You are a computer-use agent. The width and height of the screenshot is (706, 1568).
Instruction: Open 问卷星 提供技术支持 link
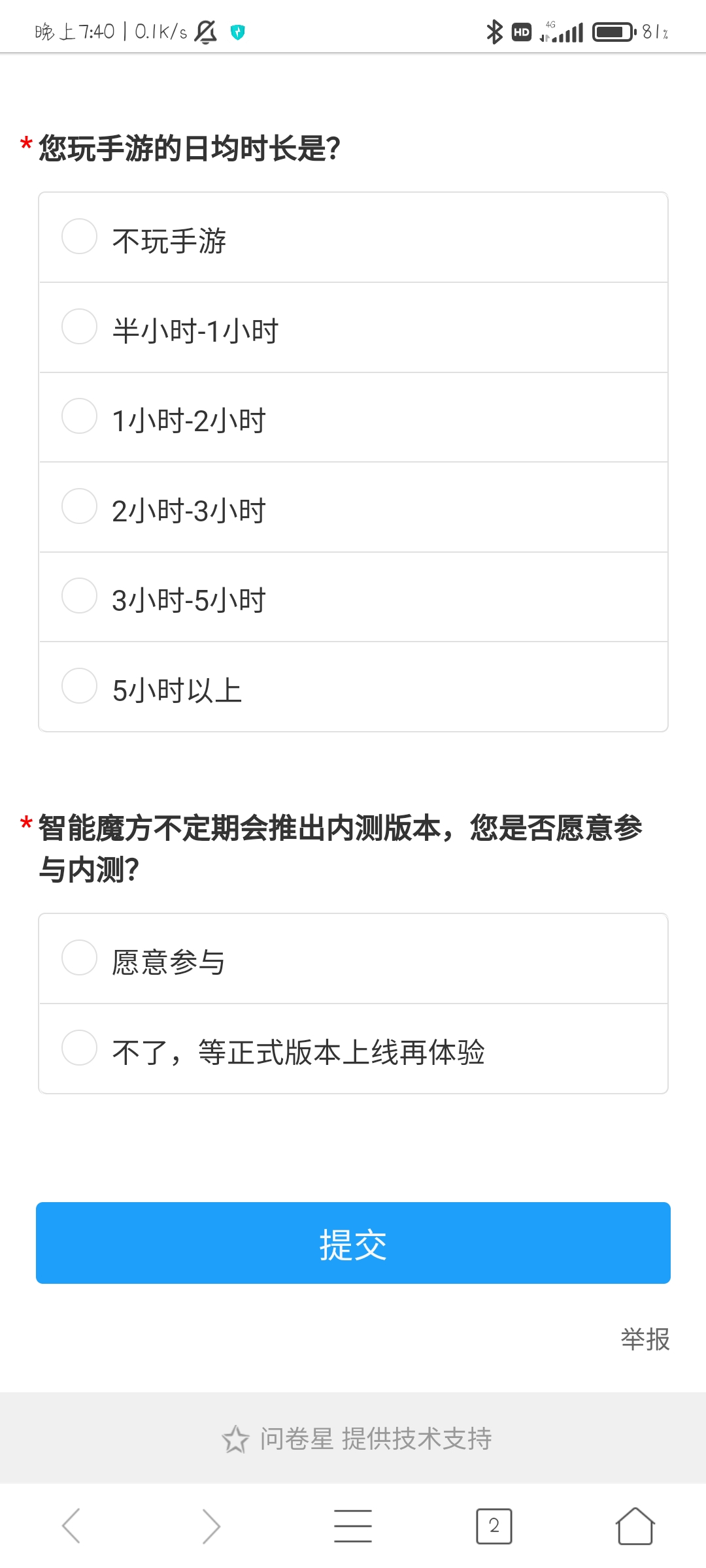[357, 1439]
